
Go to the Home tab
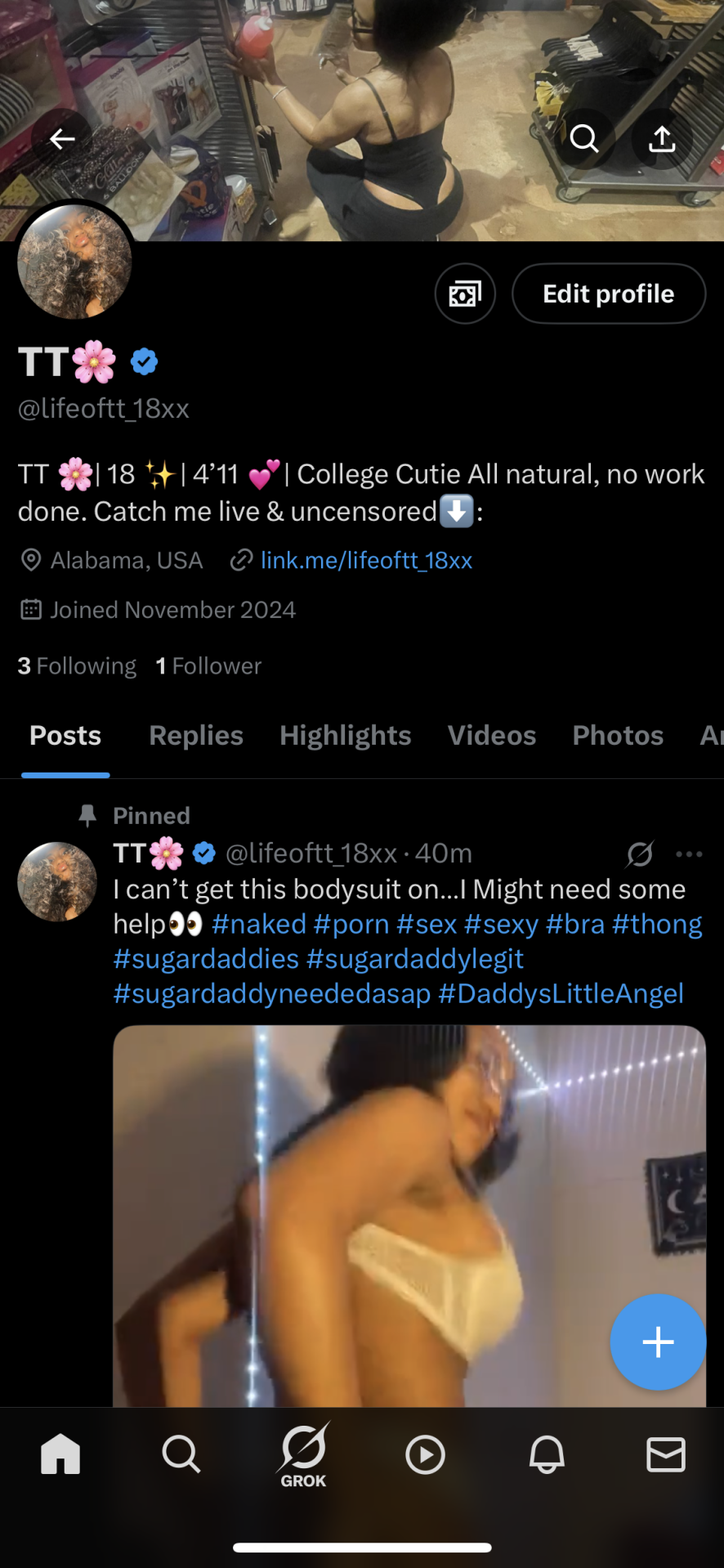click(x=60, y=1455)
